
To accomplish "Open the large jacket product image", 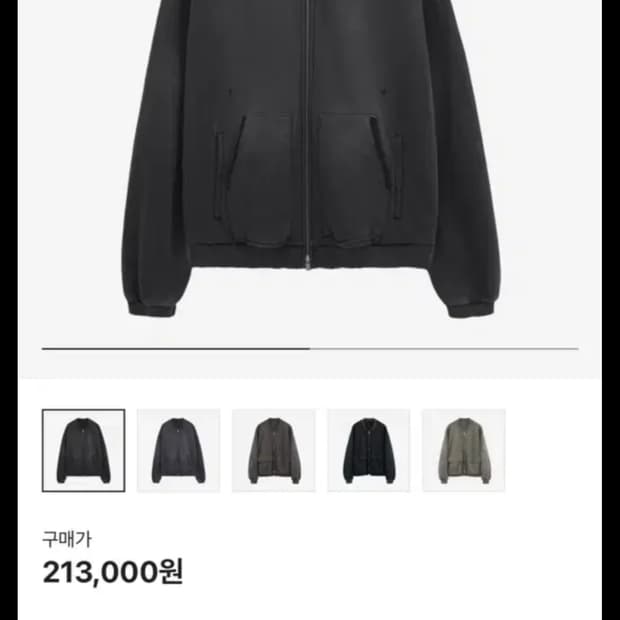I will 310,160.
